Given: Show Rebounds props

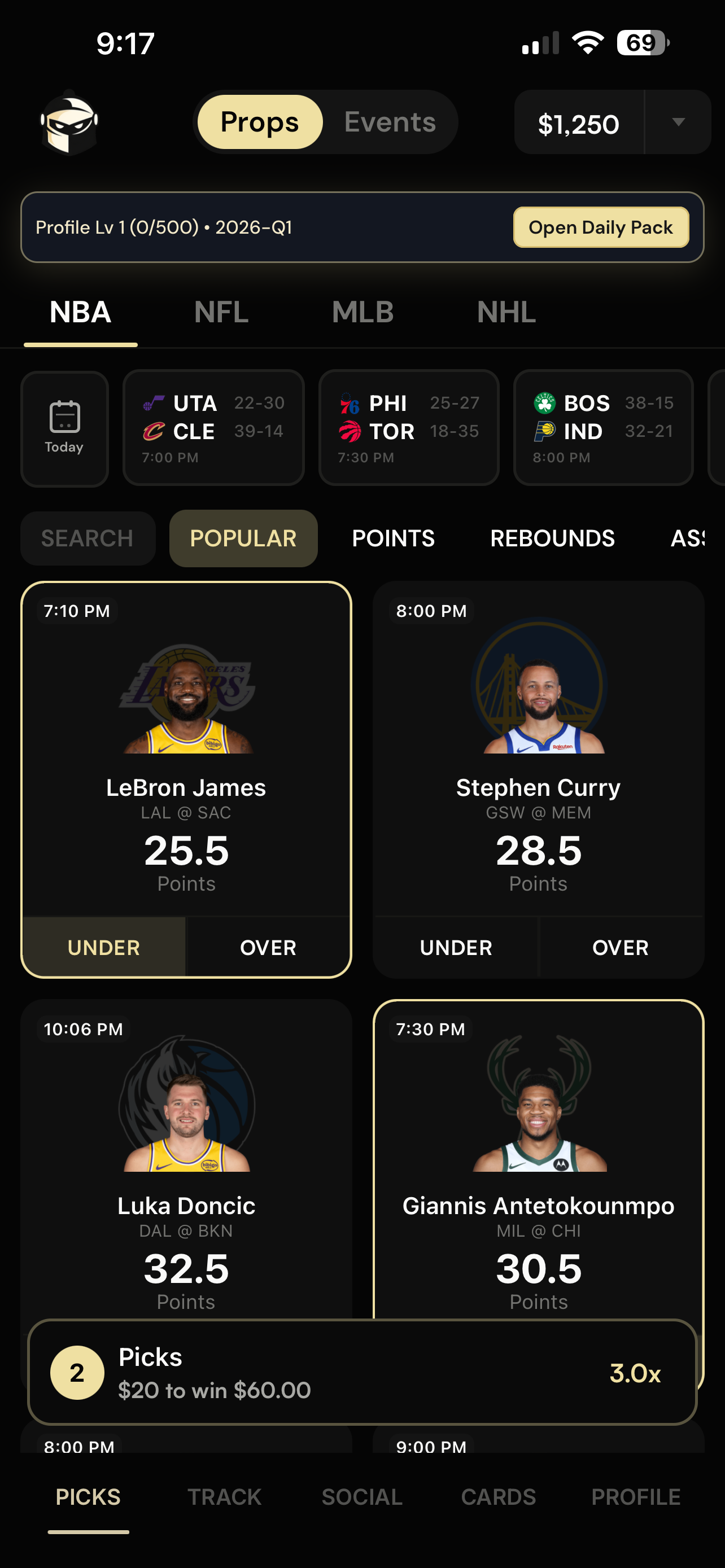Looking at the screenshot, I should 552,538.
